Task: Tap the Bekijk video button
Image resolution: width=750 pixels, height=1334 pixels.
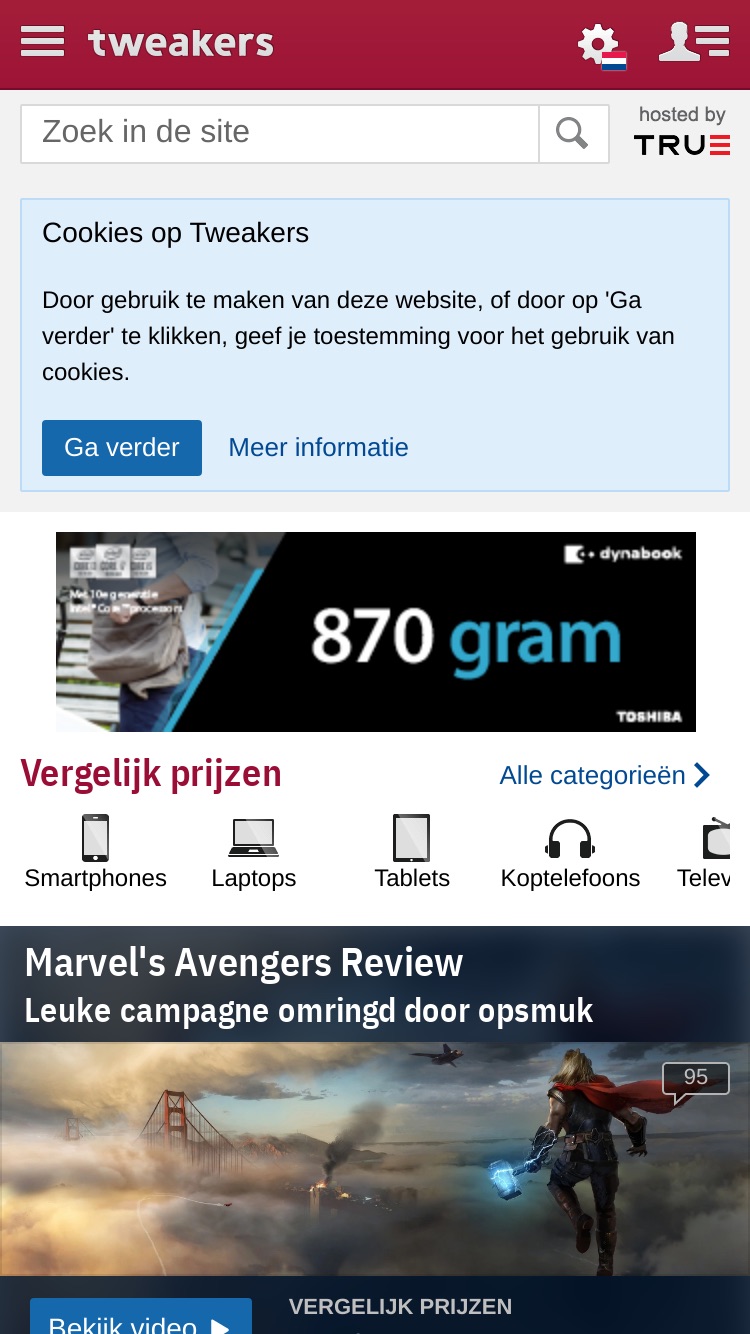Action: (x=141, y=1318)
